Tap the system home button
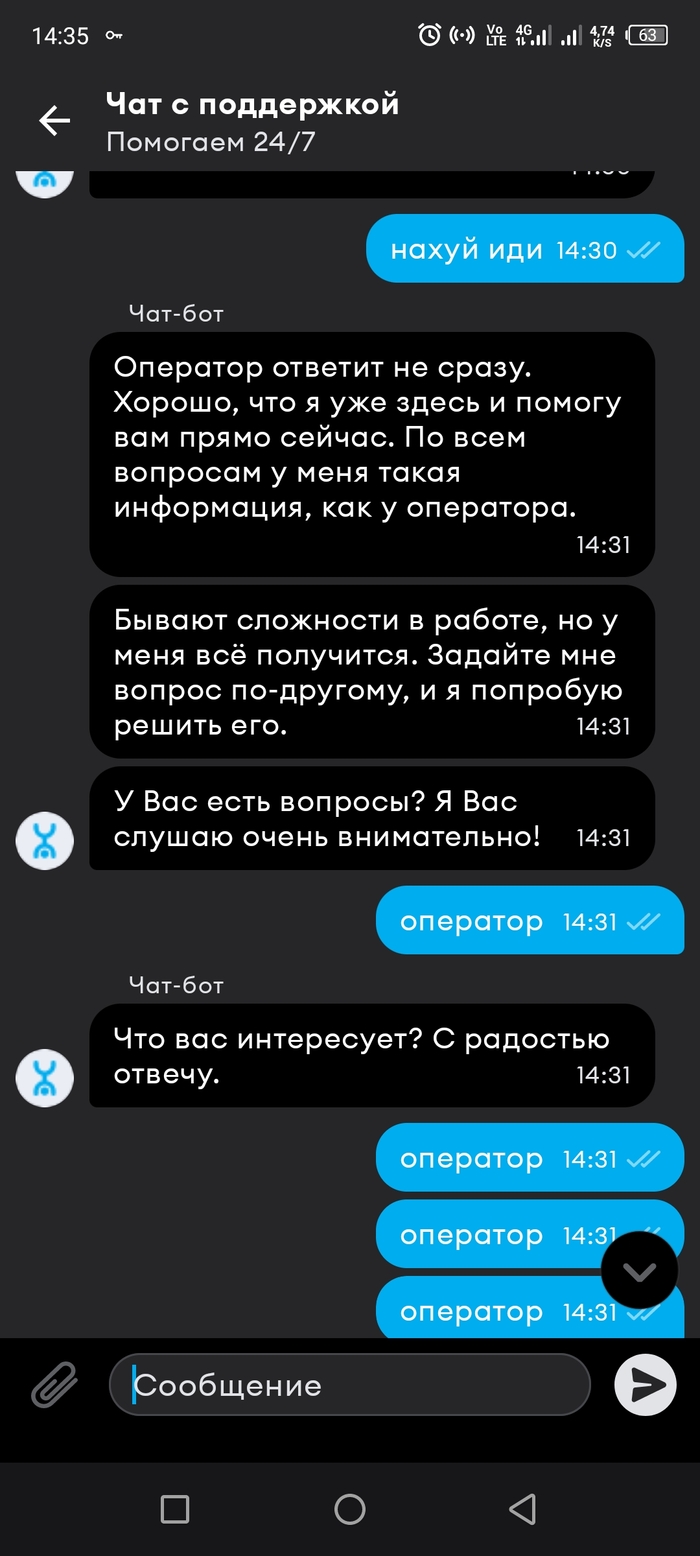 349,1509
